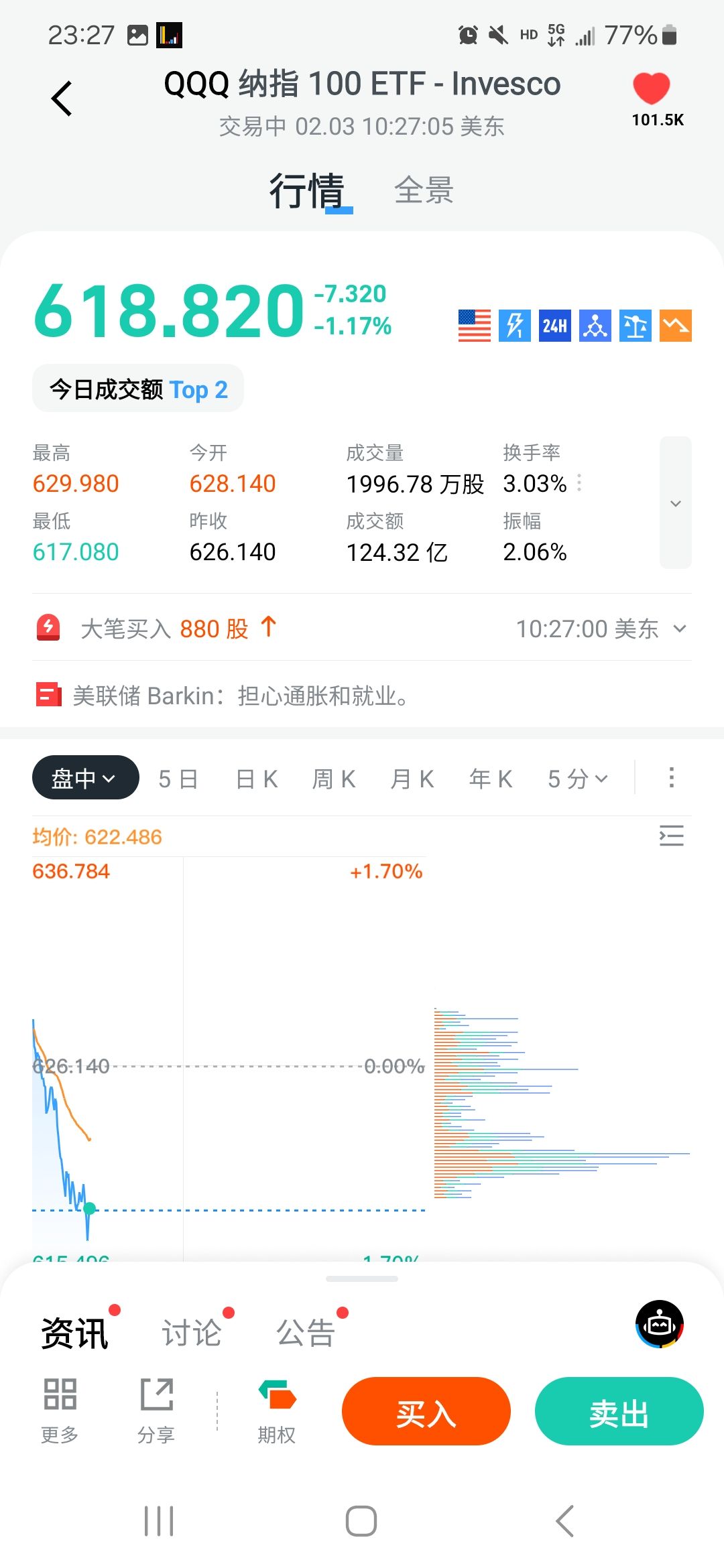Switch to 月K chart

pyautogui.click(x=412, y=779)
